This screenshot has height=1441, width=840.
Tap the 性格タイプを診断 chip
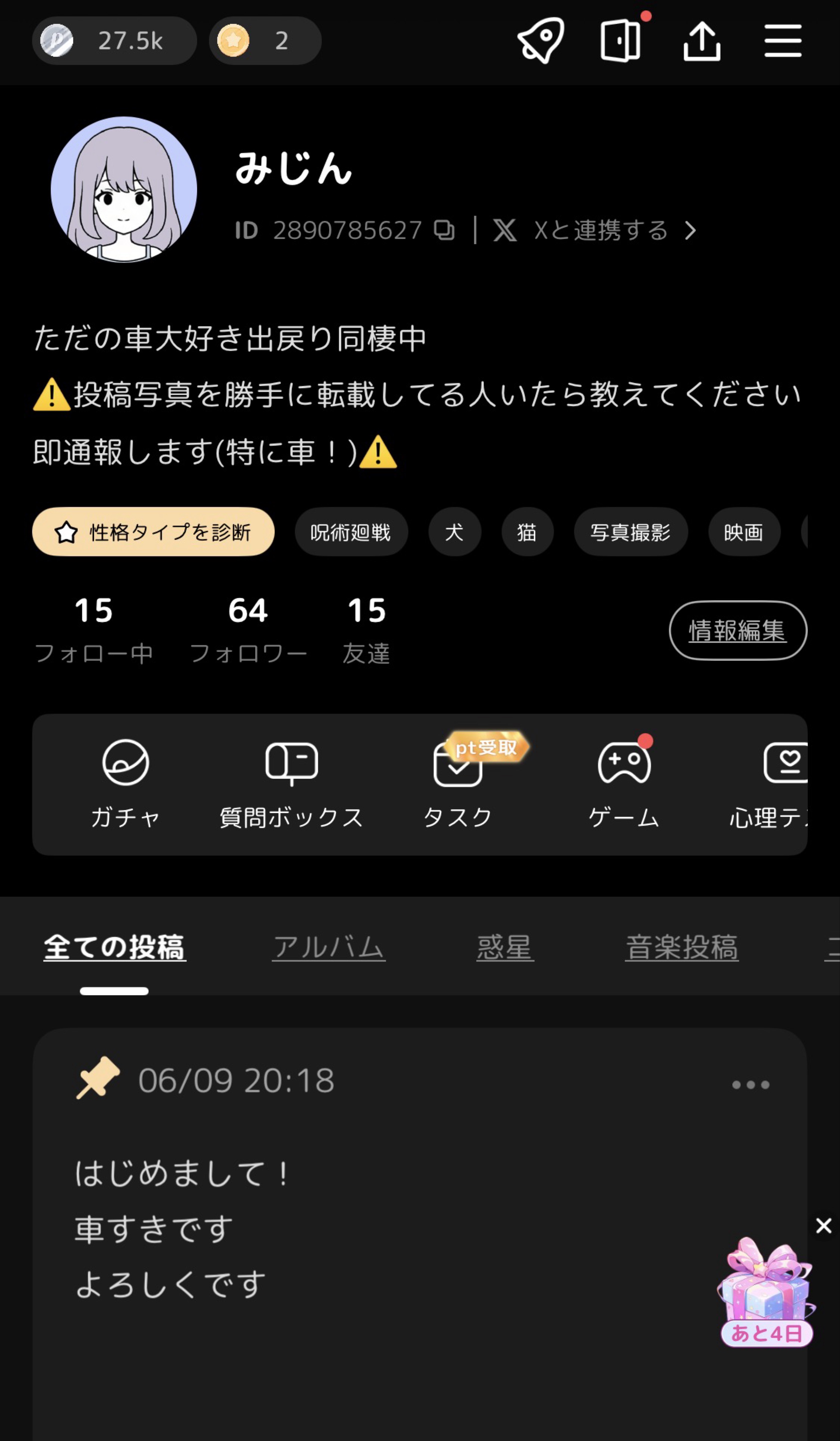click(153, 532)
